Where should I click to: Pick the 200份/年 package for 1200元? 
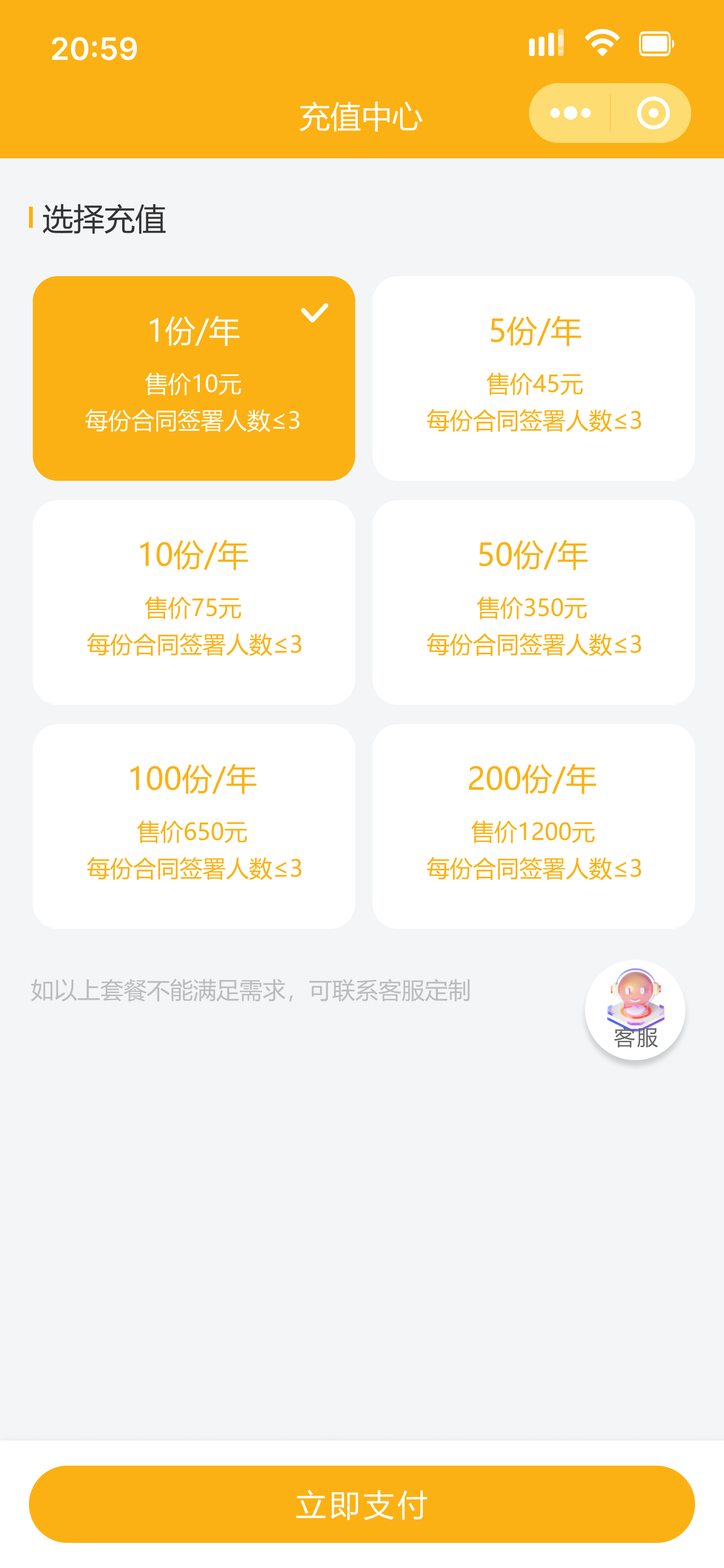533,826
